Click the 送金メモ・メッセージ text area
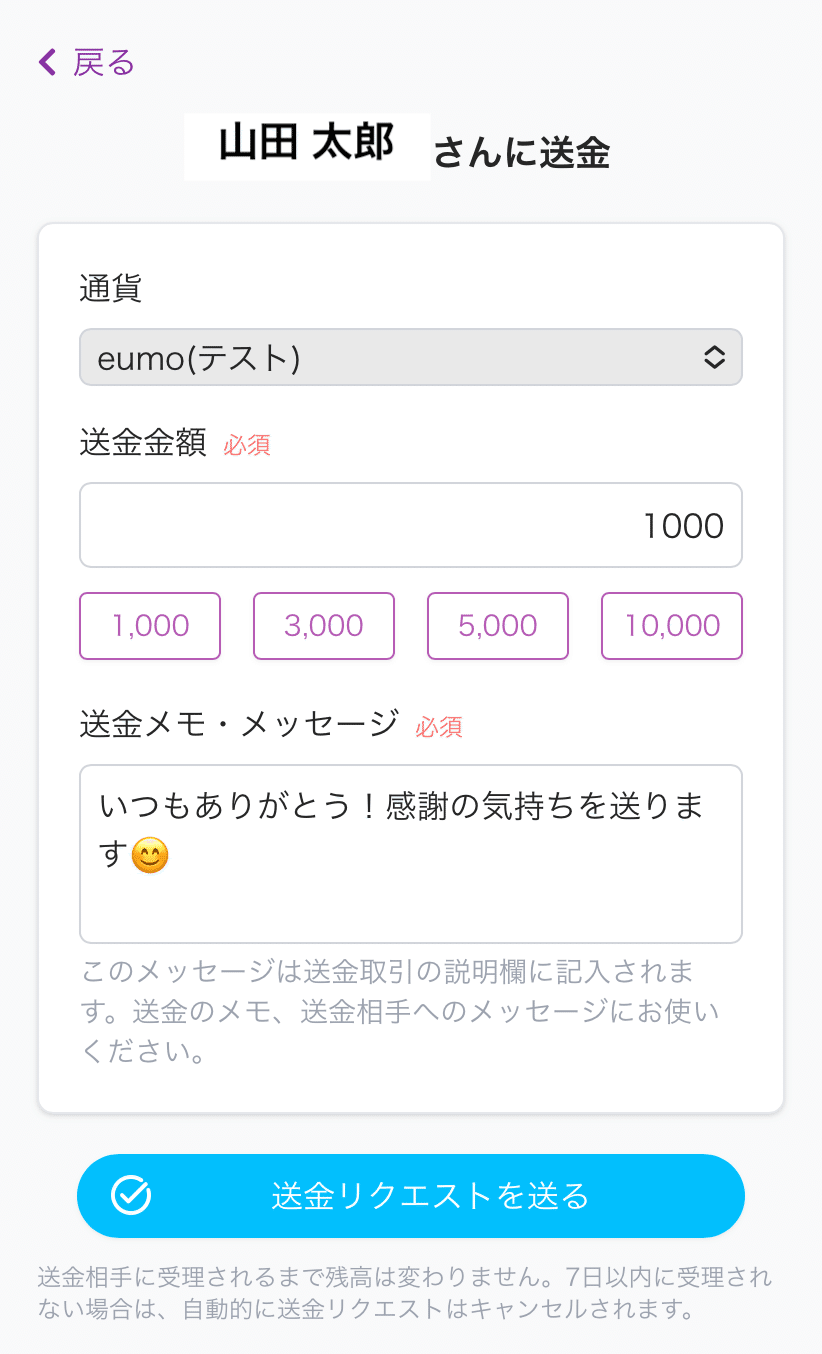 (410, 852)
